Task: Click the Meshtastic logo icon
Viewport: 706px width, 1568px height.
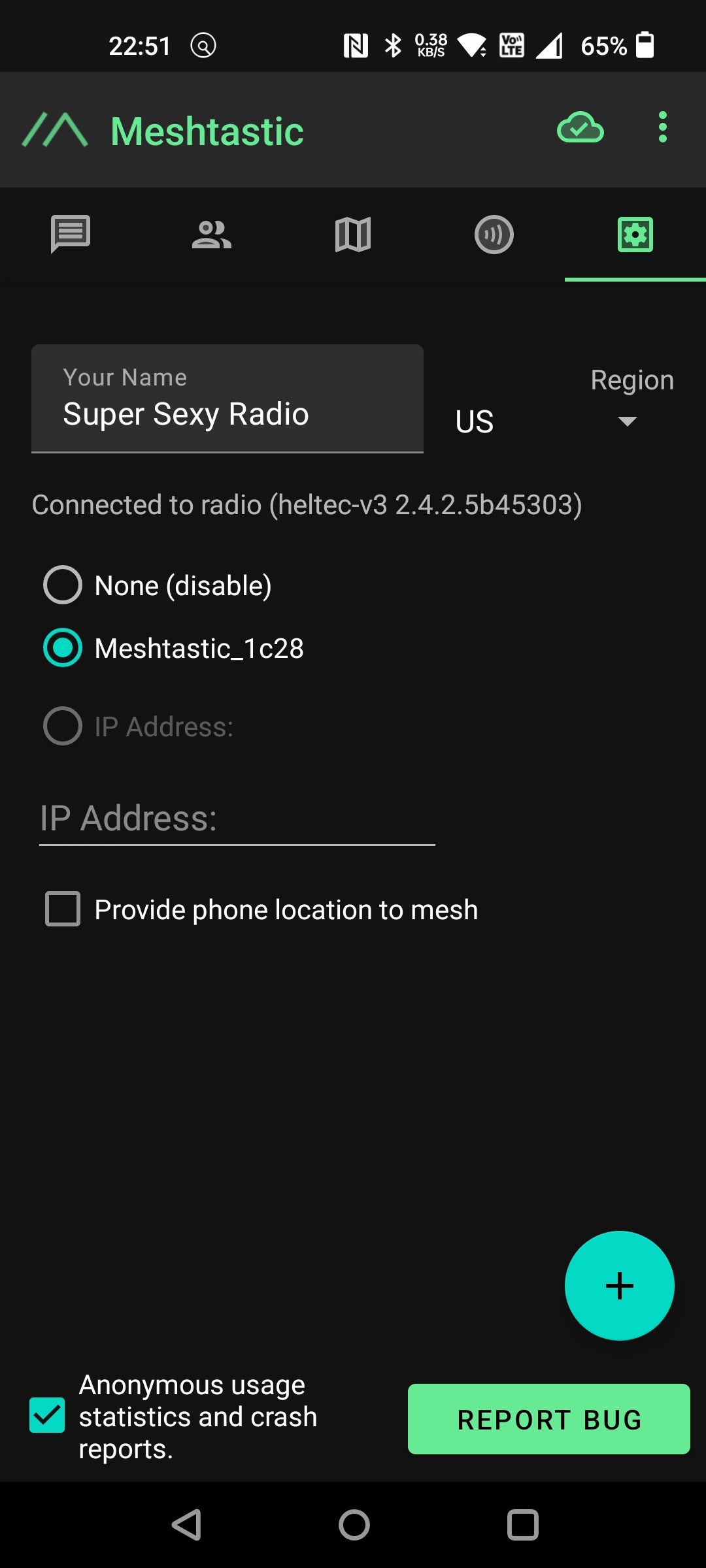Action: point(55,129)
